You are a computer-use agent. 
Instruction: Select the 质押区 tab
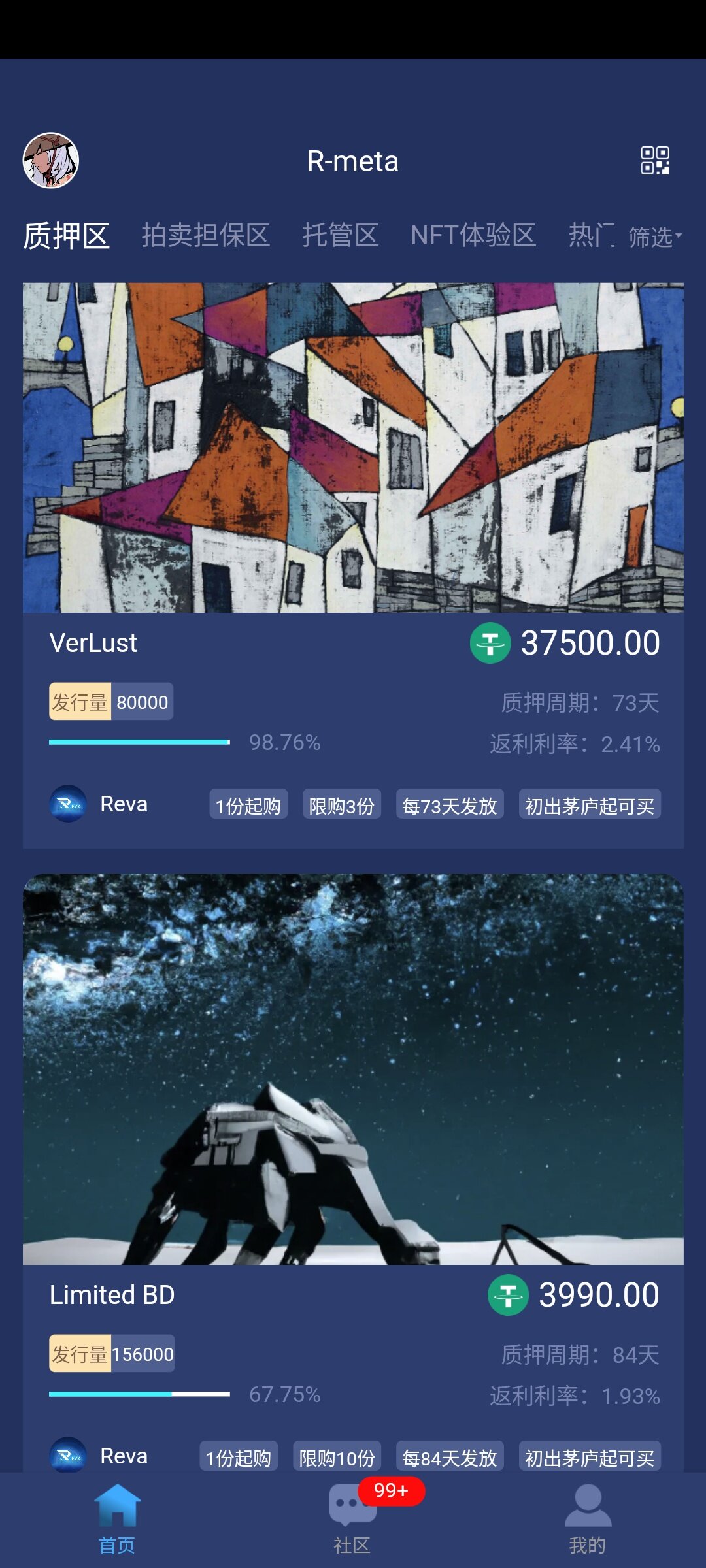click(x=66, y=235)
